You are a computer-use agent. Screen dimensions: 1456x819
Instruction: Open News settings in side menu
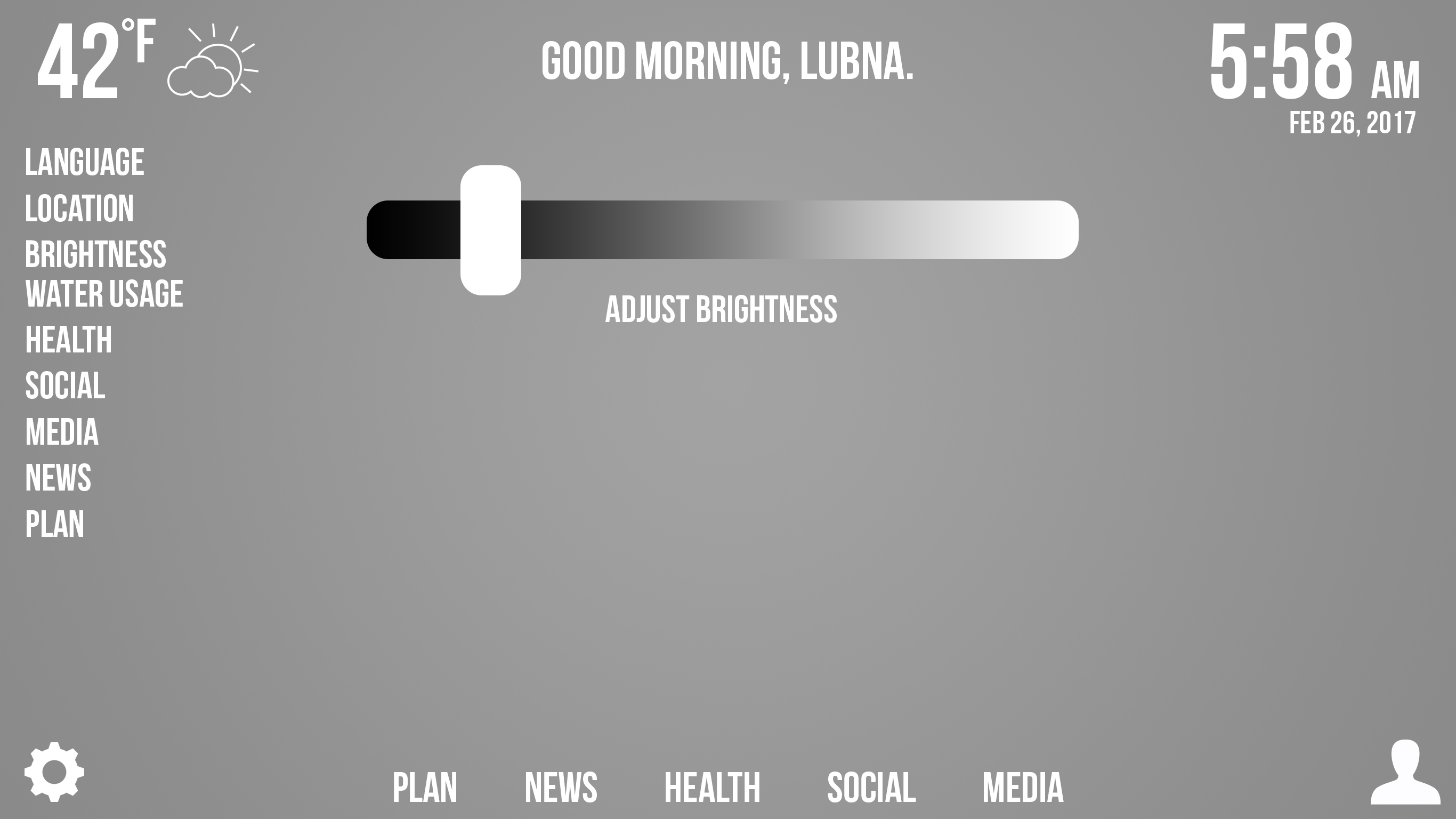58,478
